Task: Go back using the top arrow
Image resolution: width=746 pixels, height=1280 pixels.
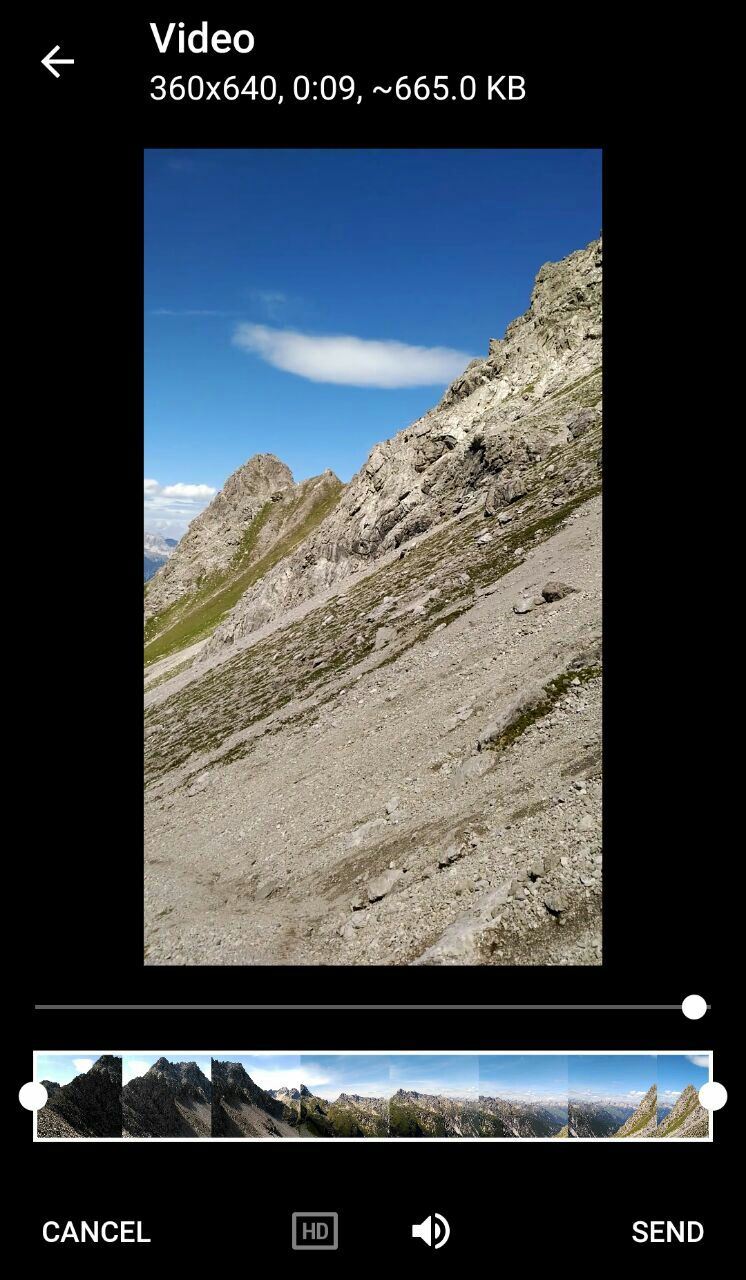Action: 57,62
